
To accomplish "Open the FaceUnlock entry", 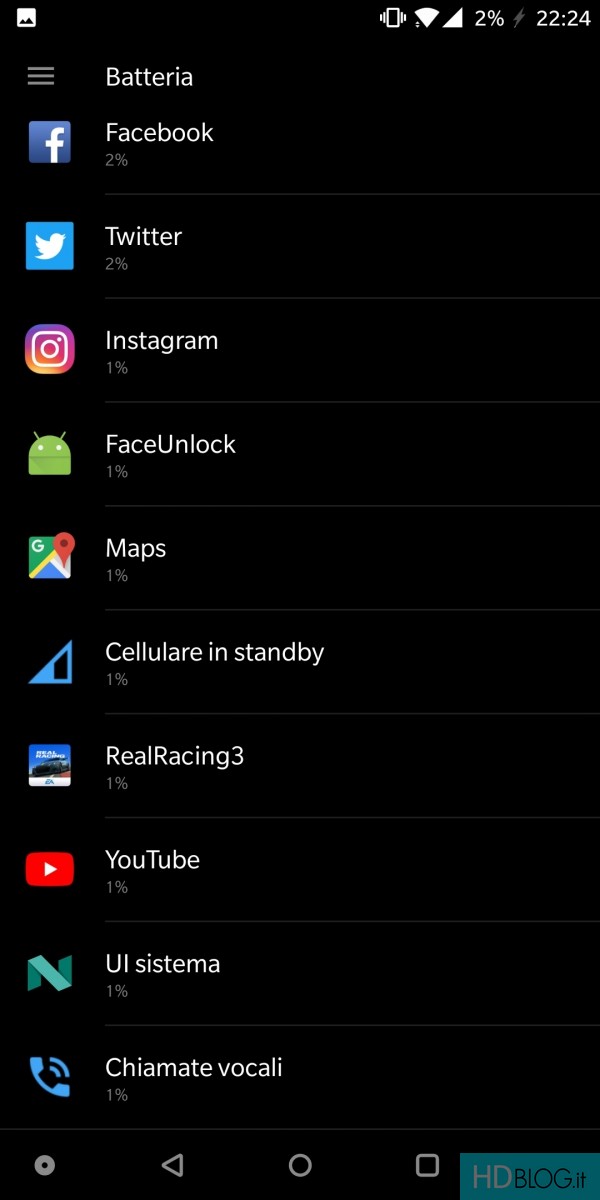I will tap(300, 454).
